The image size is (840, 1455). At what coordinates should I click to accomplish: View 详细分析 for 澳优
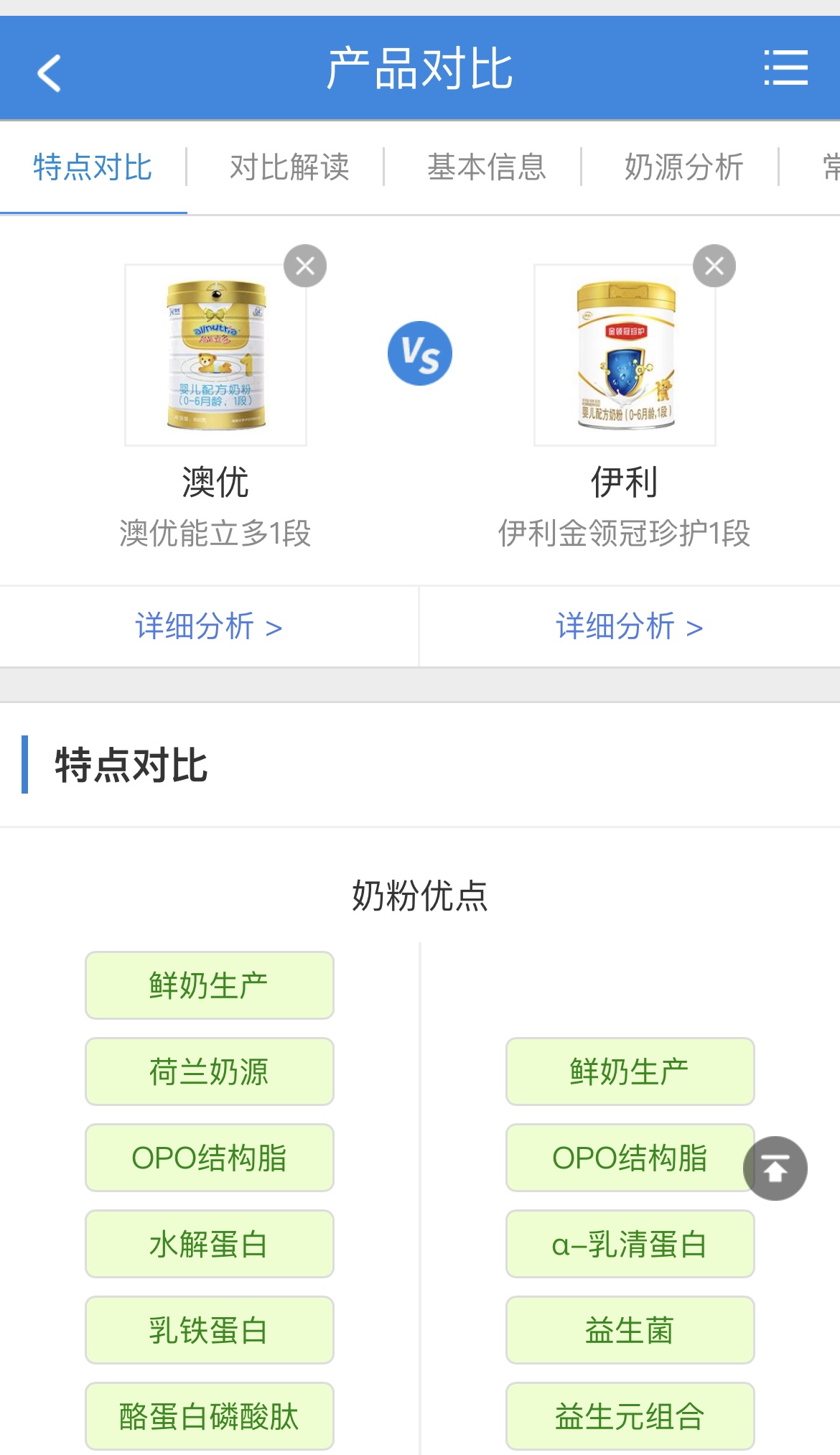(208, 627)
